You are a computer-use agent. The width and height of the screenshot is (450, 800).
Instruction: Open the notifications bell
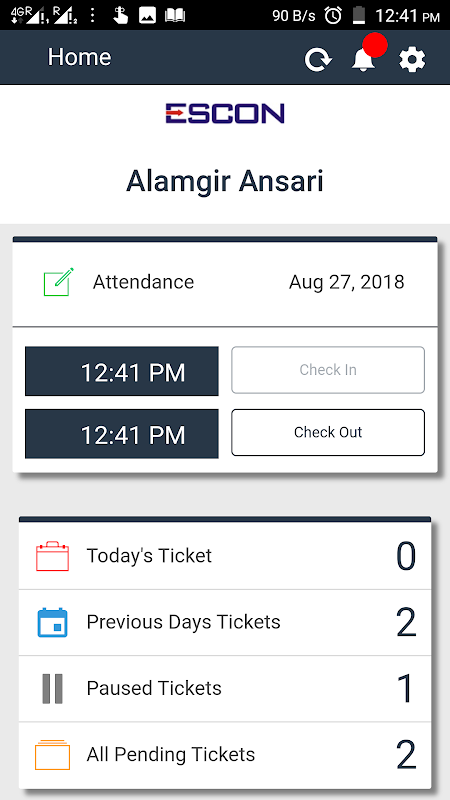pos(364,60)
